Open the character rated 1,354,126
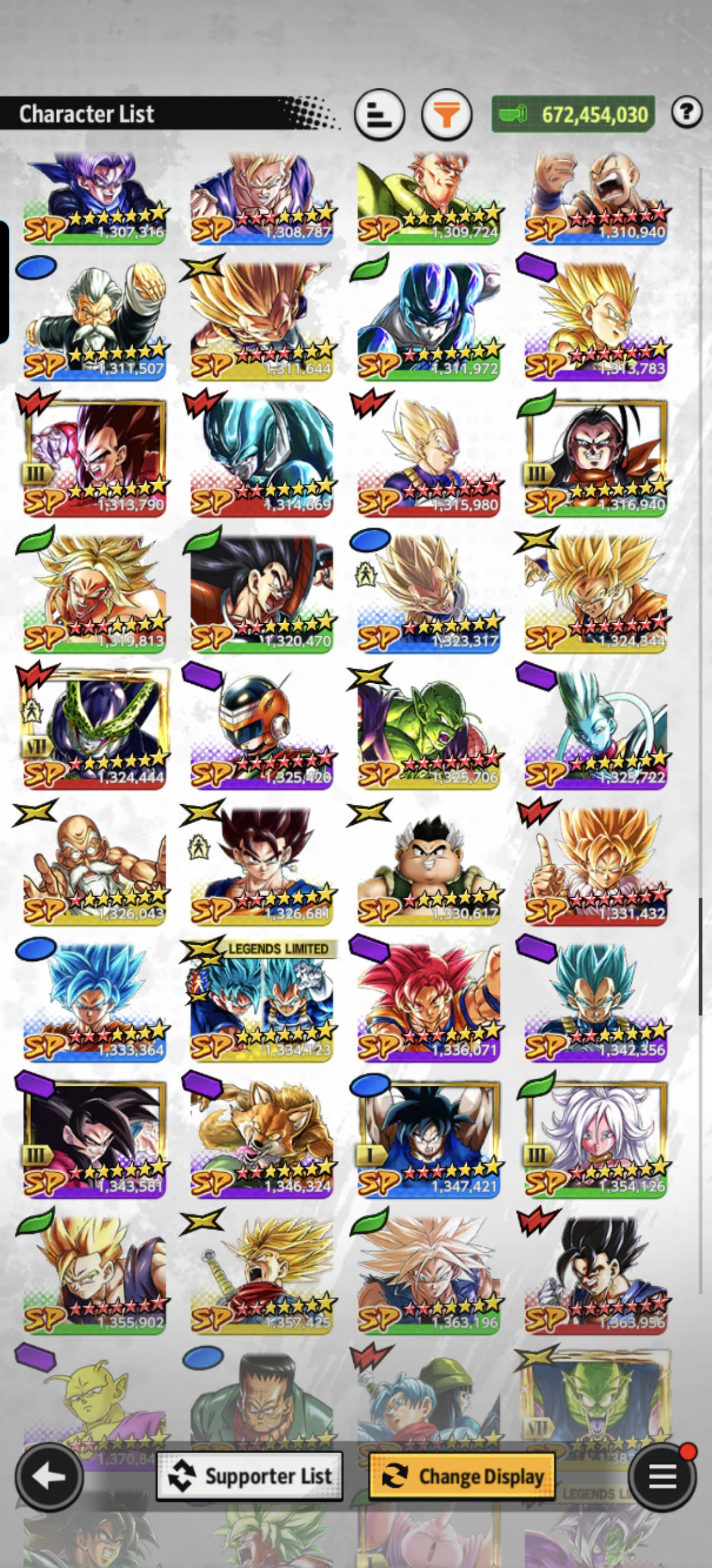The width and height of the screenshot is (712, 1568). 596,1138
